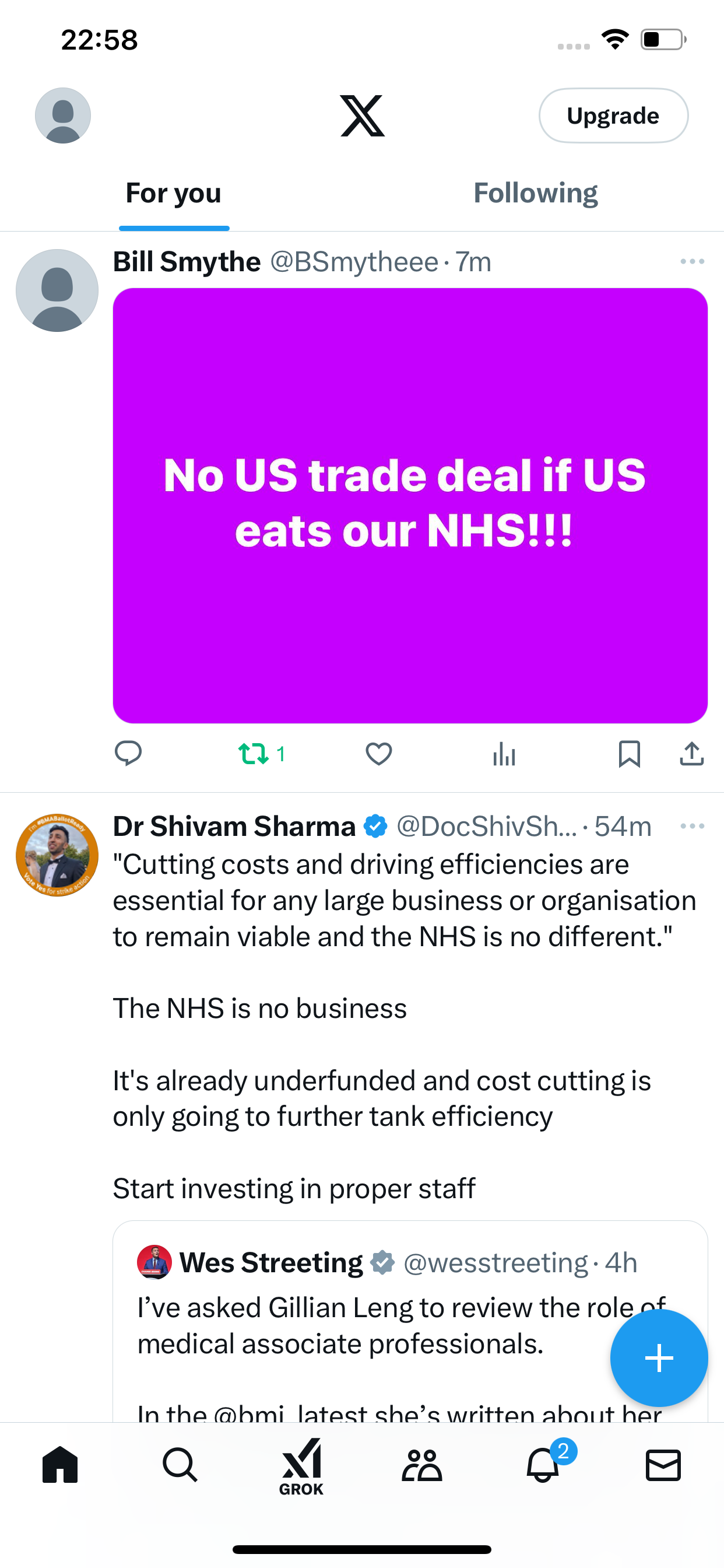The image size is (724, 1568).
Task: View analytics for Bill Smythe's post
Action: point(504,754)
